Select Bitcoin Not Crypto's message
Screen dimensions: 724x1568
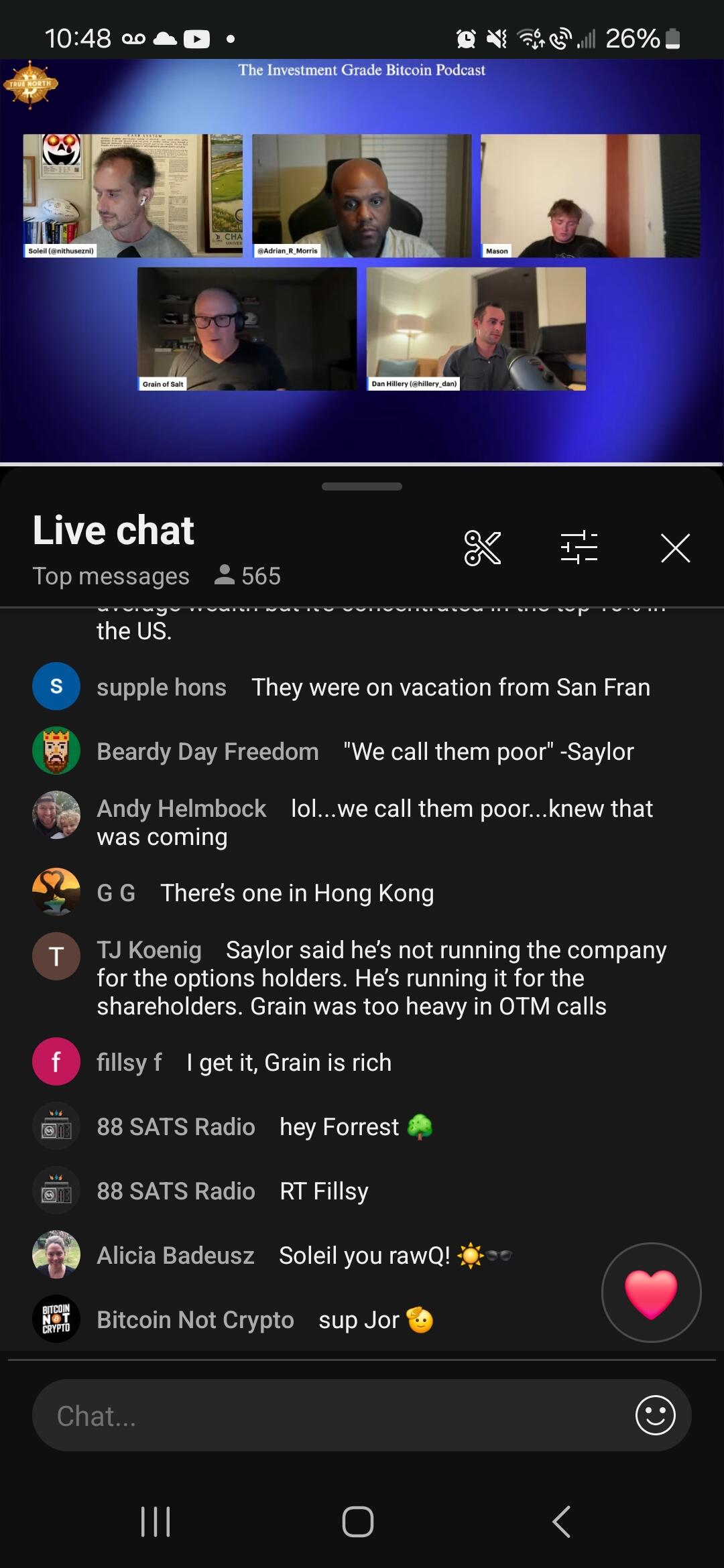click(x=362, y=1319)
